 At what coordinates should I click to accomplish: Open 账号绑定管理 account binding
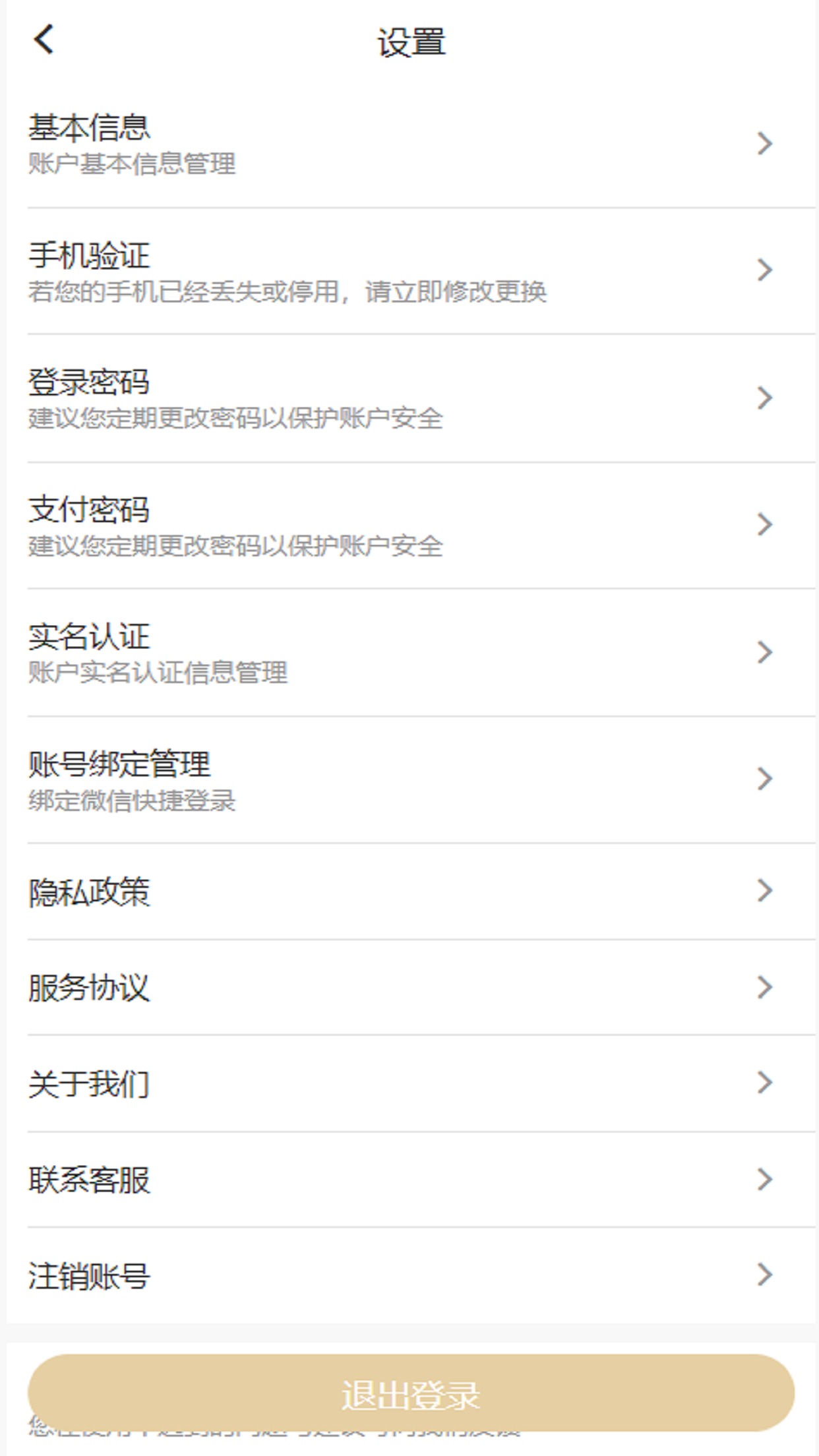pos(409,779)
